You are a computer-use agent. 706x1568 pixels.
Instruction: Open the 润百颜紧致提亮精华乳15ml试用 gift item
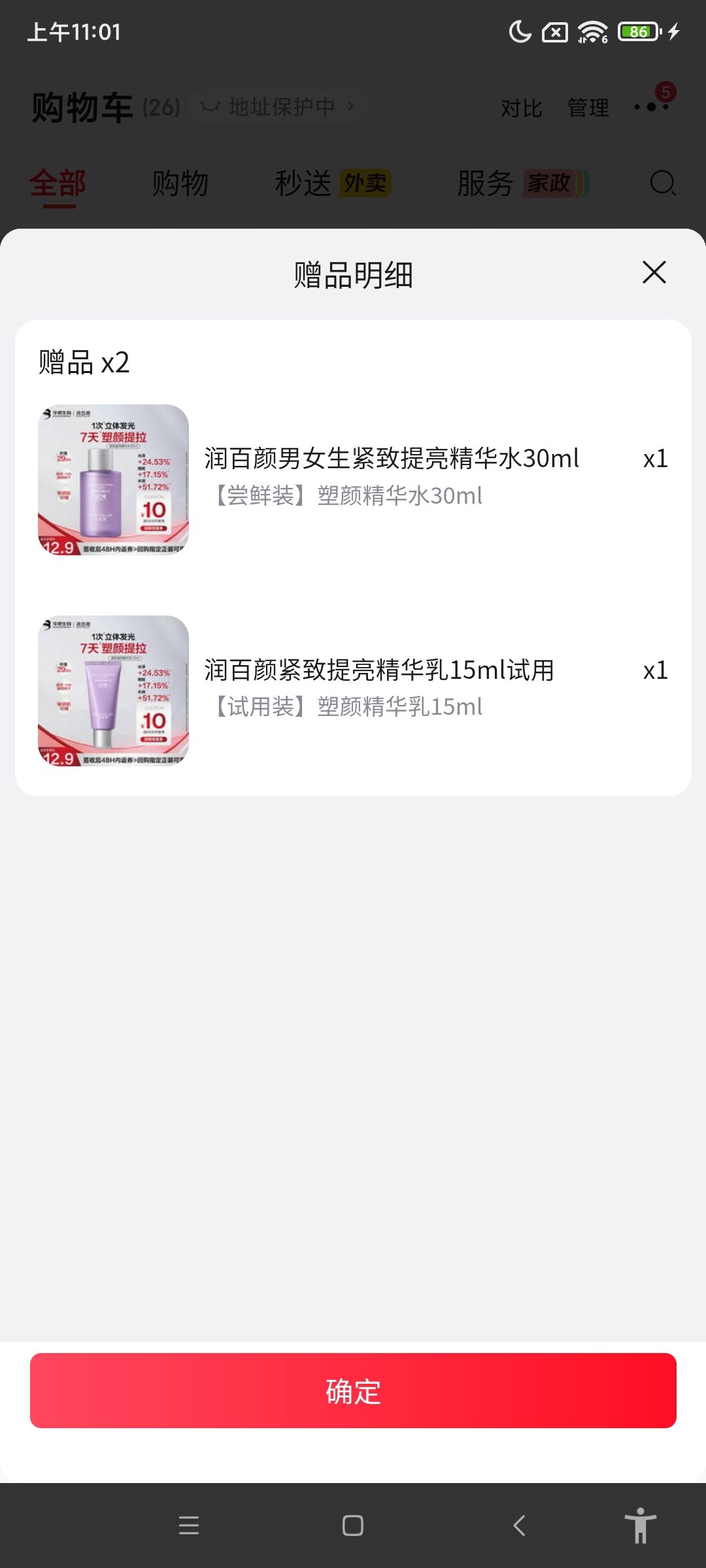(x=353, y=691)
